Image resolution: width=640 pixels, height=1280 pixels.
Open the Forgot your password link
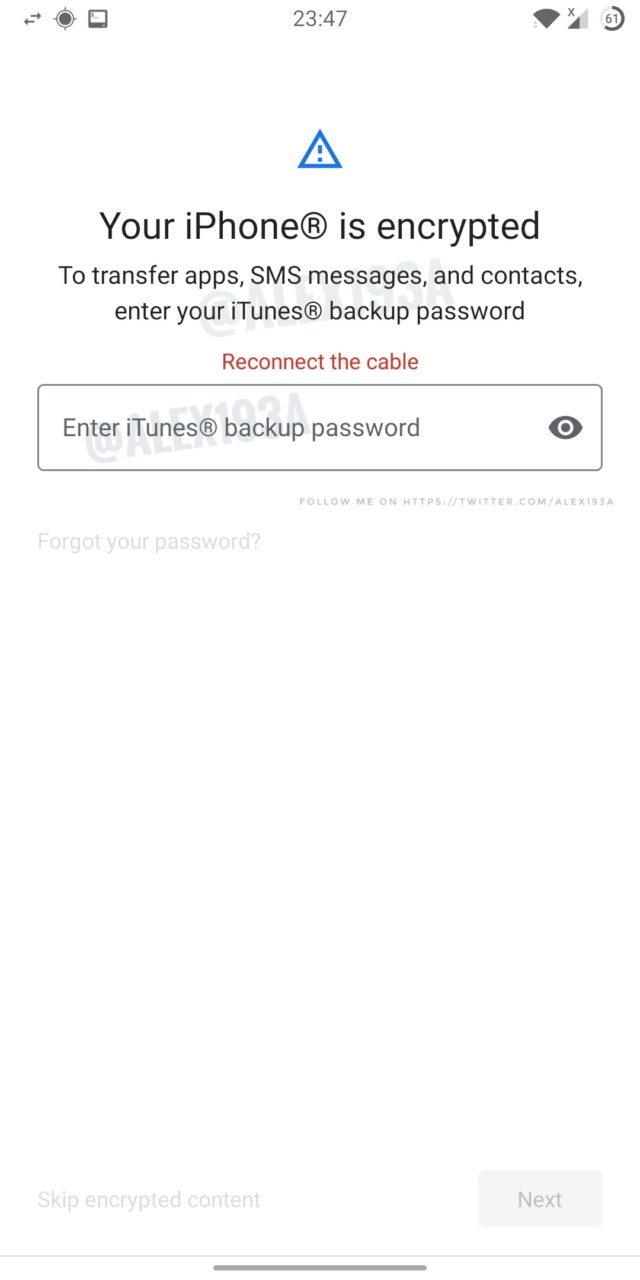(x=149, y=542)
